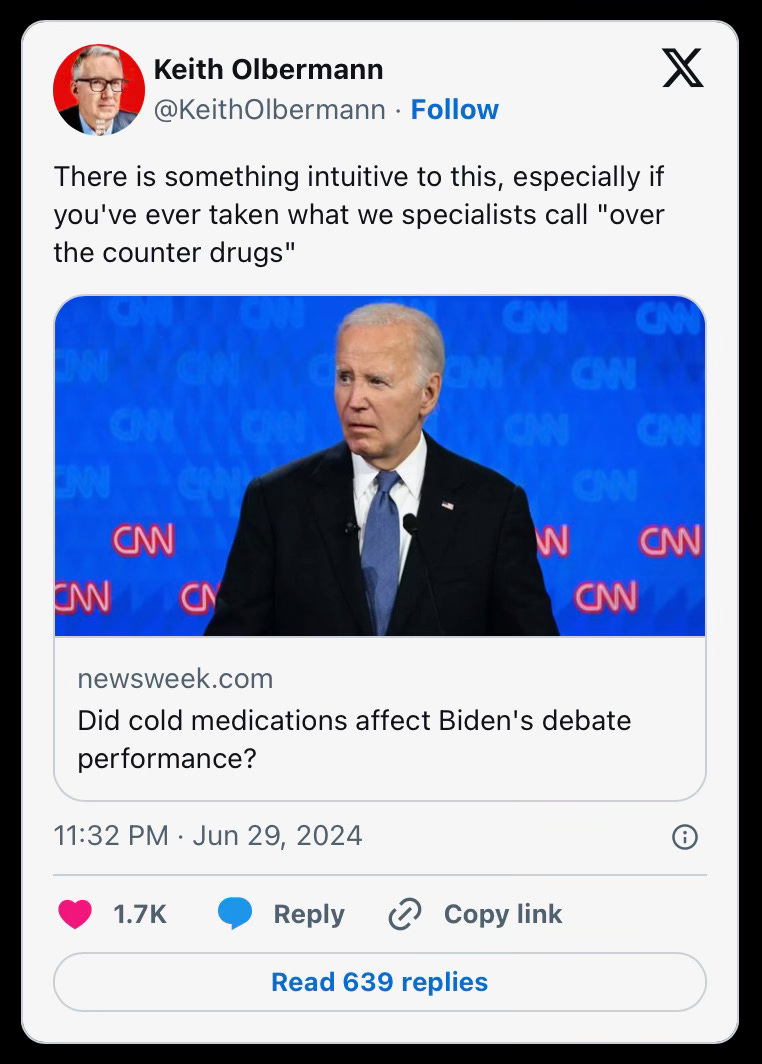Copy link to this tweet

(476, 914)
